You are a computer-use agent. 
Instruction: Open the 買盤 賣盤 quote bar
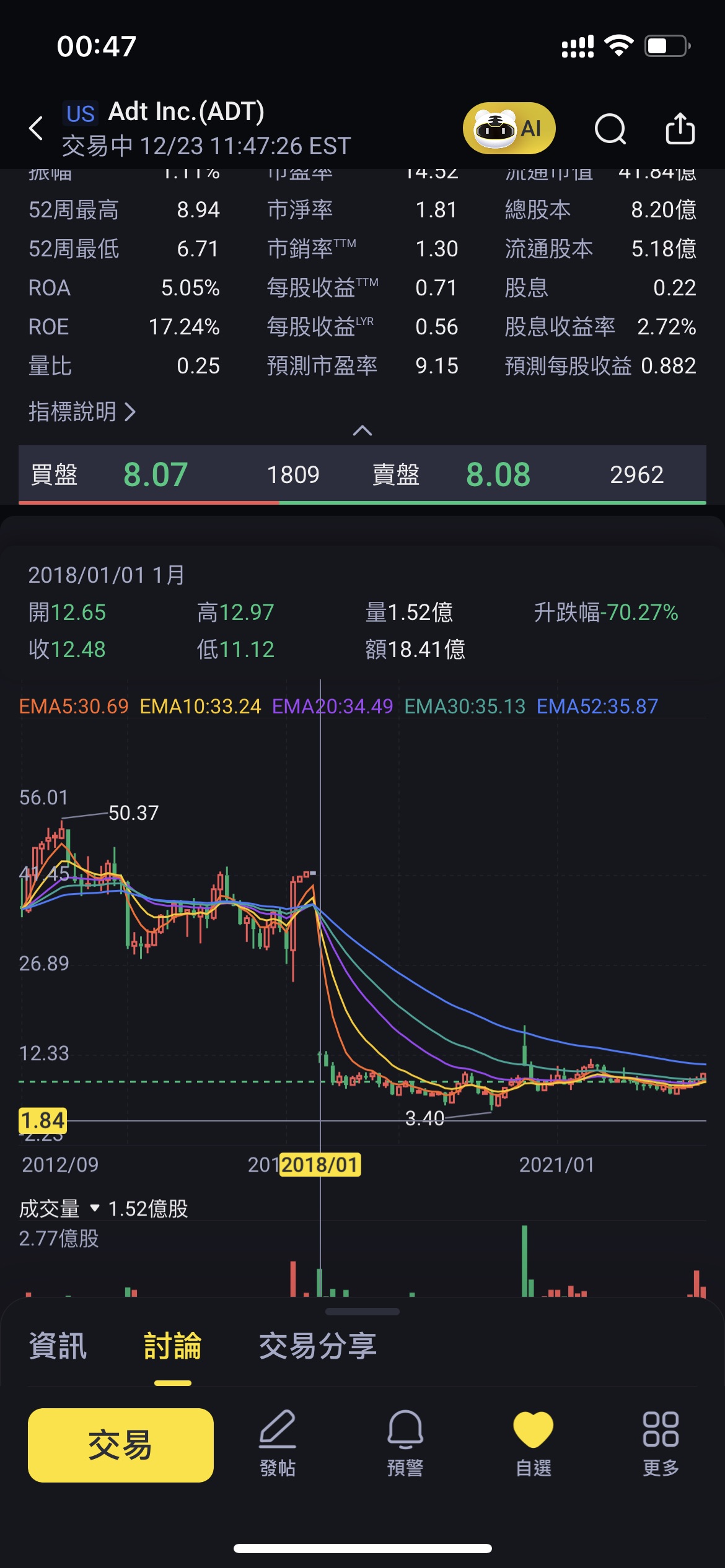pyautogui.click(x=362, y=474)
